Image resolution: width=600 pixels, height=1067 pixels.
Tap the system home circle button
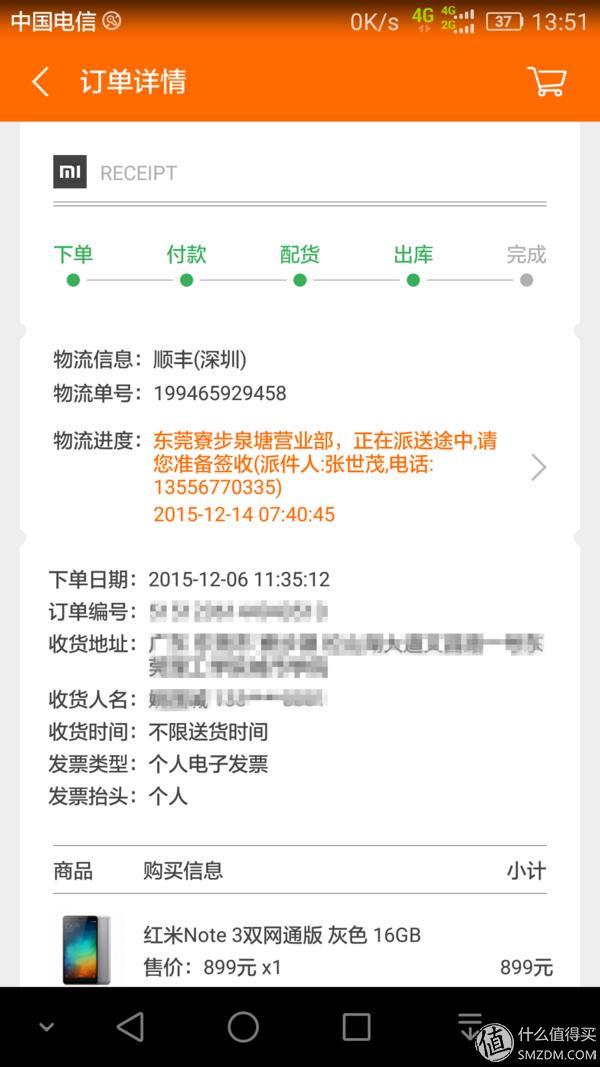[x=244, y=1026]
